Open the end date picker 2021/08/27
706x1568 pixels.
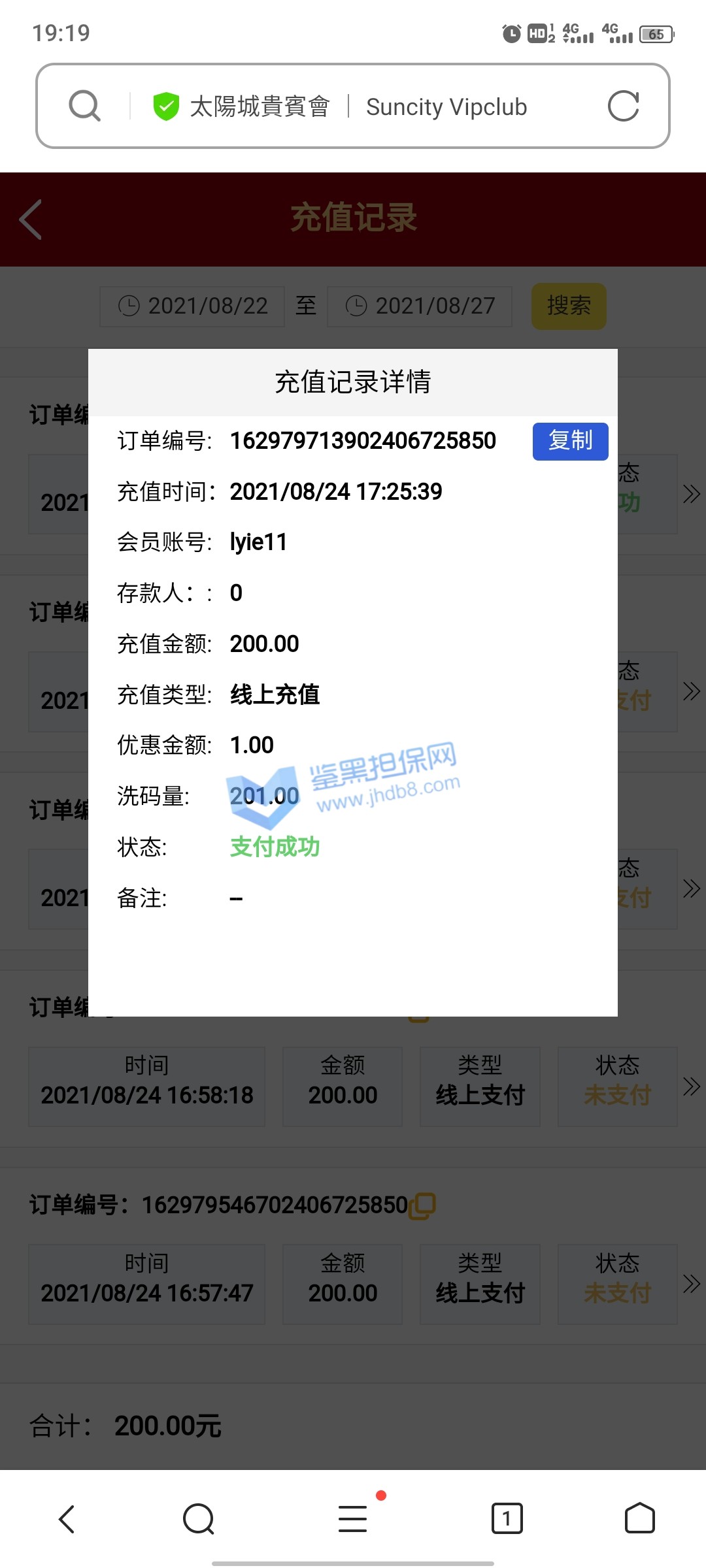(420, 306)
